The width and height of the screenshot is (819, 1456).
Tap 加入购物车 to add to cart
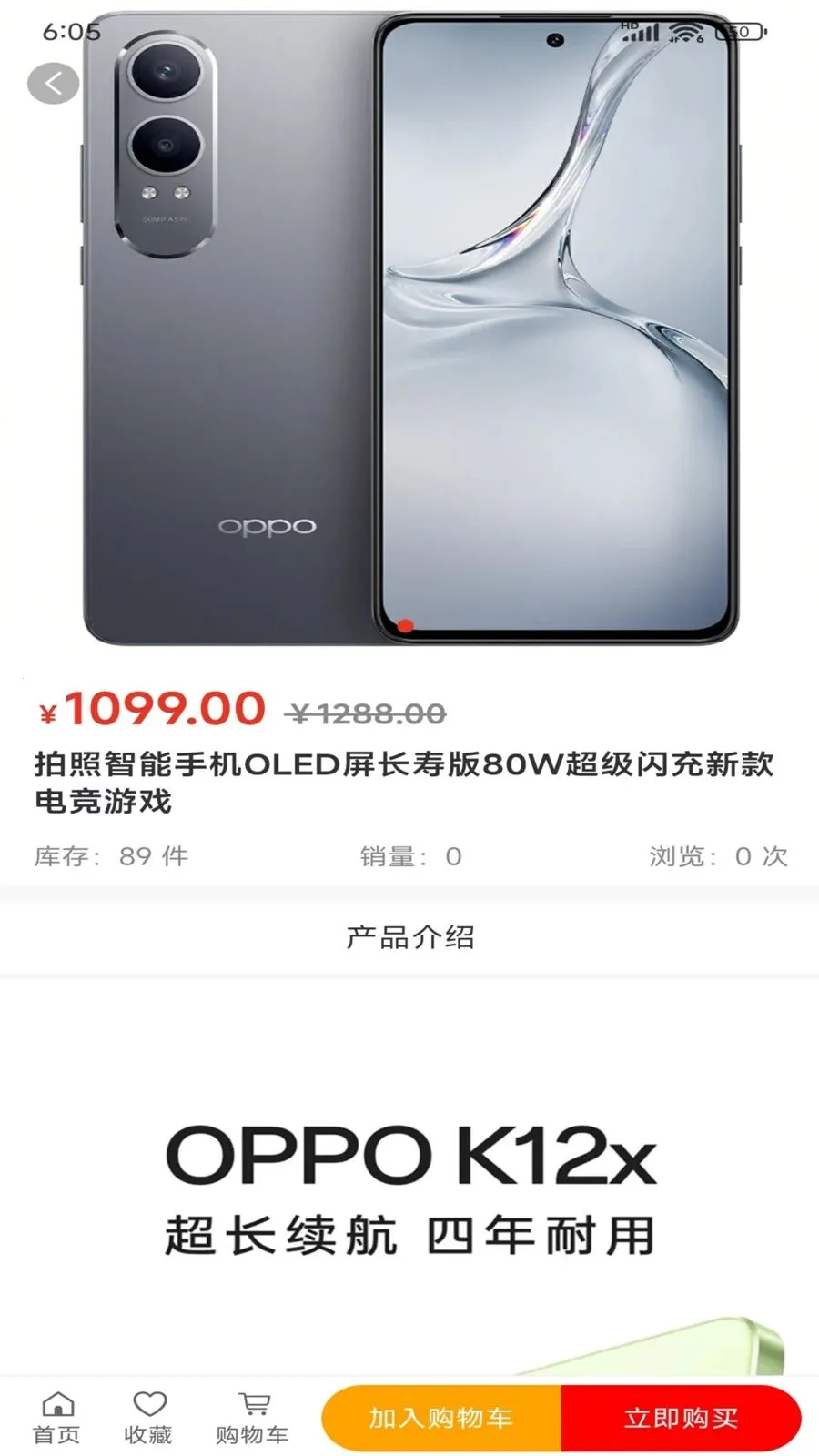point(441,1418)
